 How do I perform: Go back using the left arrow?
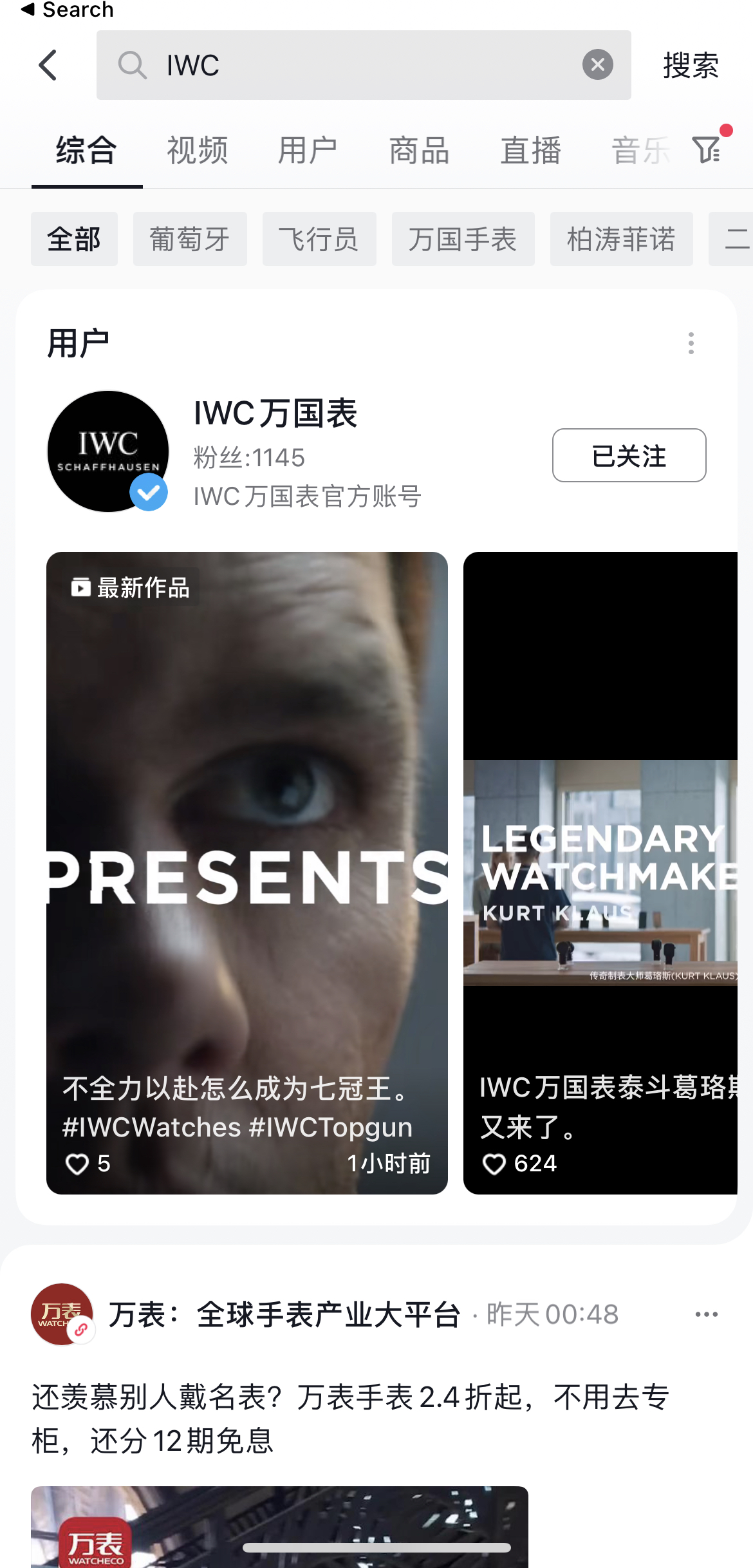[x=48, y=65]
